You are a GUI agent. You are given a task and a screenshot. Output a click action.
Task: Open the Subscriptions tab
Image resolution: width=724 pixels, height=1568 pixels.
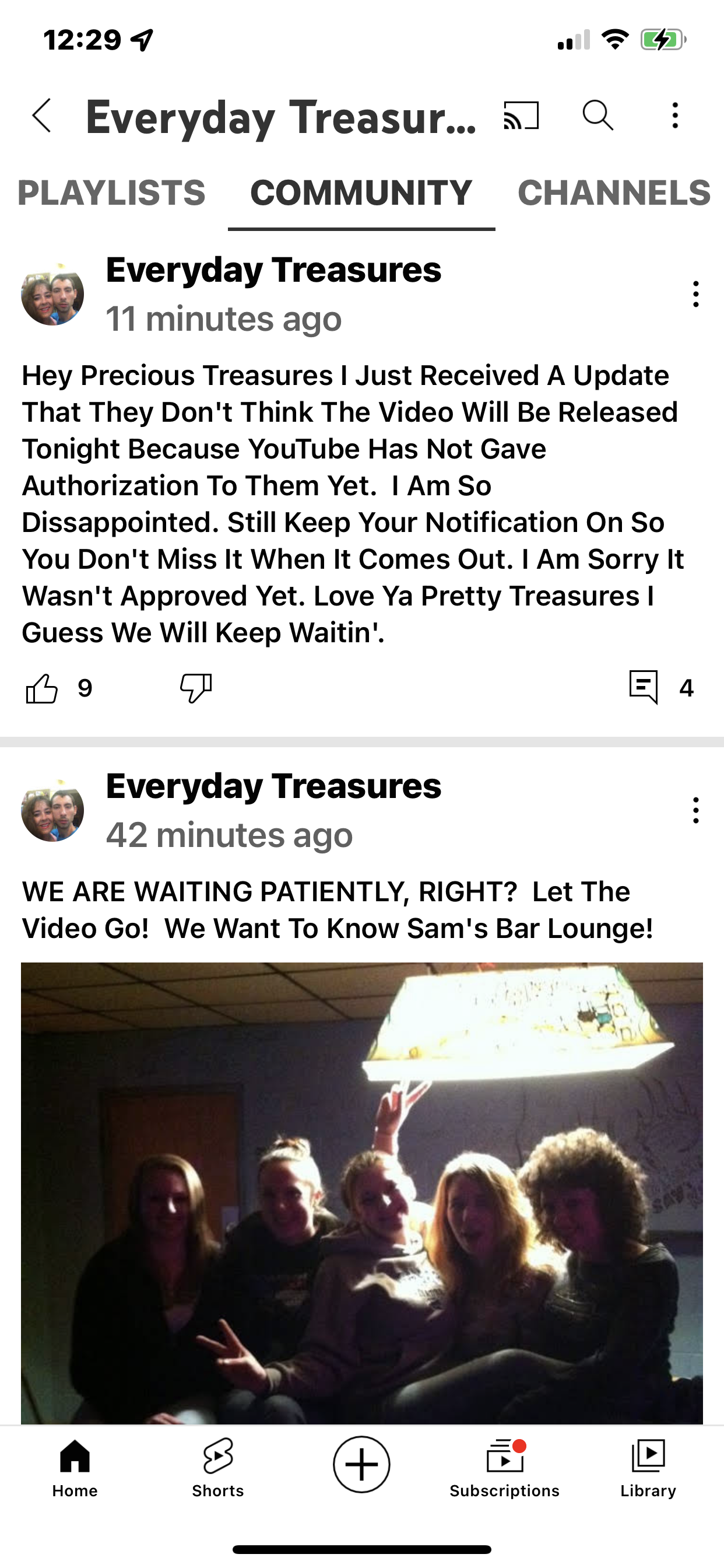coord(504,1468)
